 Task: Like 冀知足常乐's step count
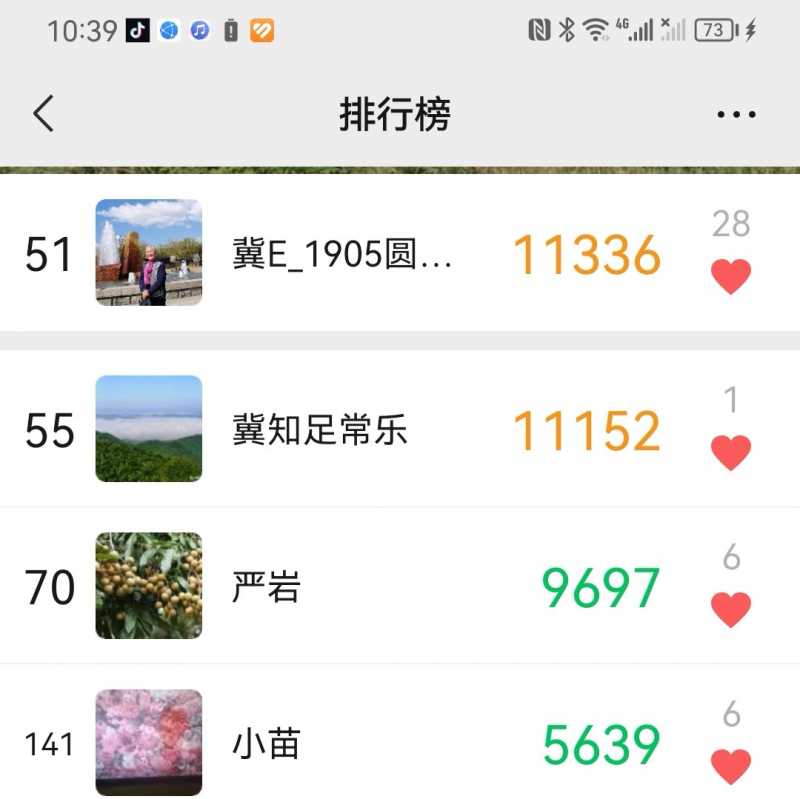click(730, 452)
